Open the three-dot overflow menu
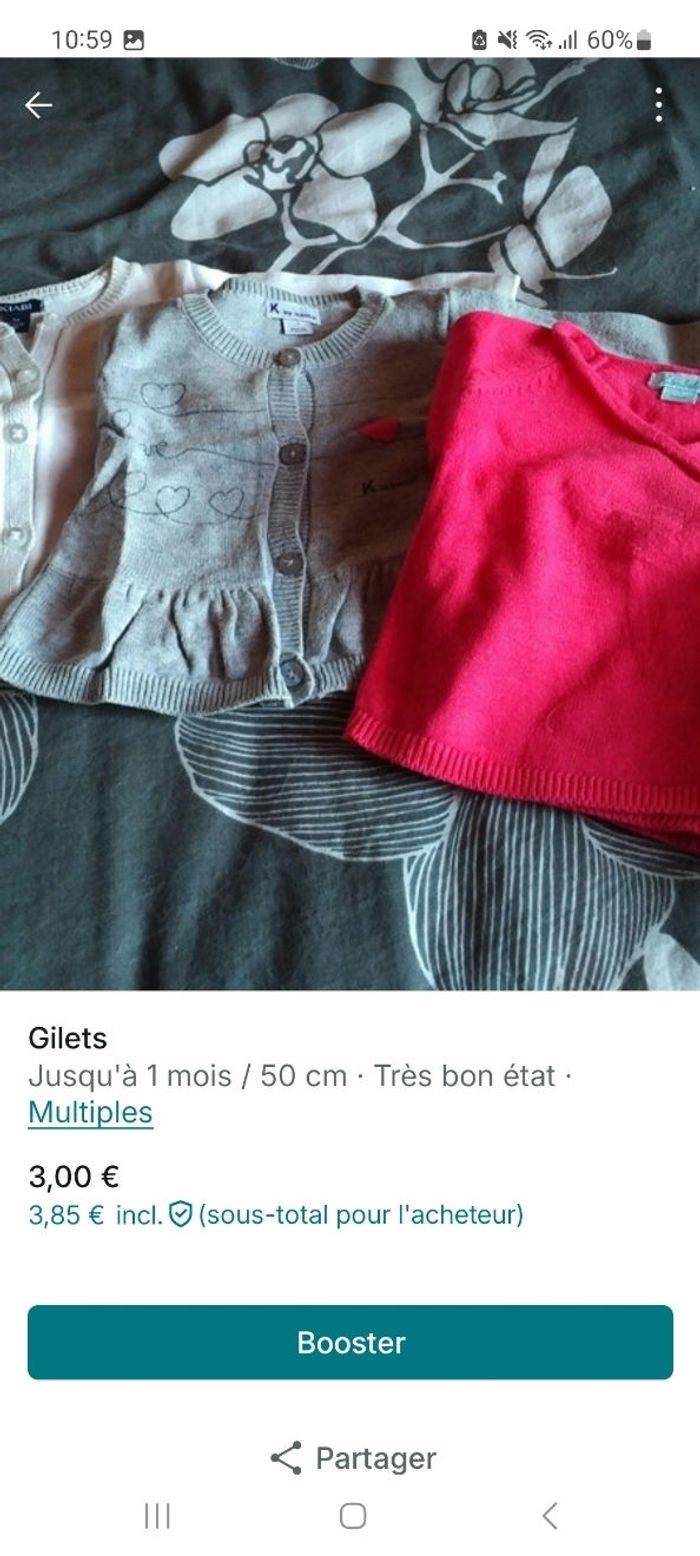 pos(658,105)
